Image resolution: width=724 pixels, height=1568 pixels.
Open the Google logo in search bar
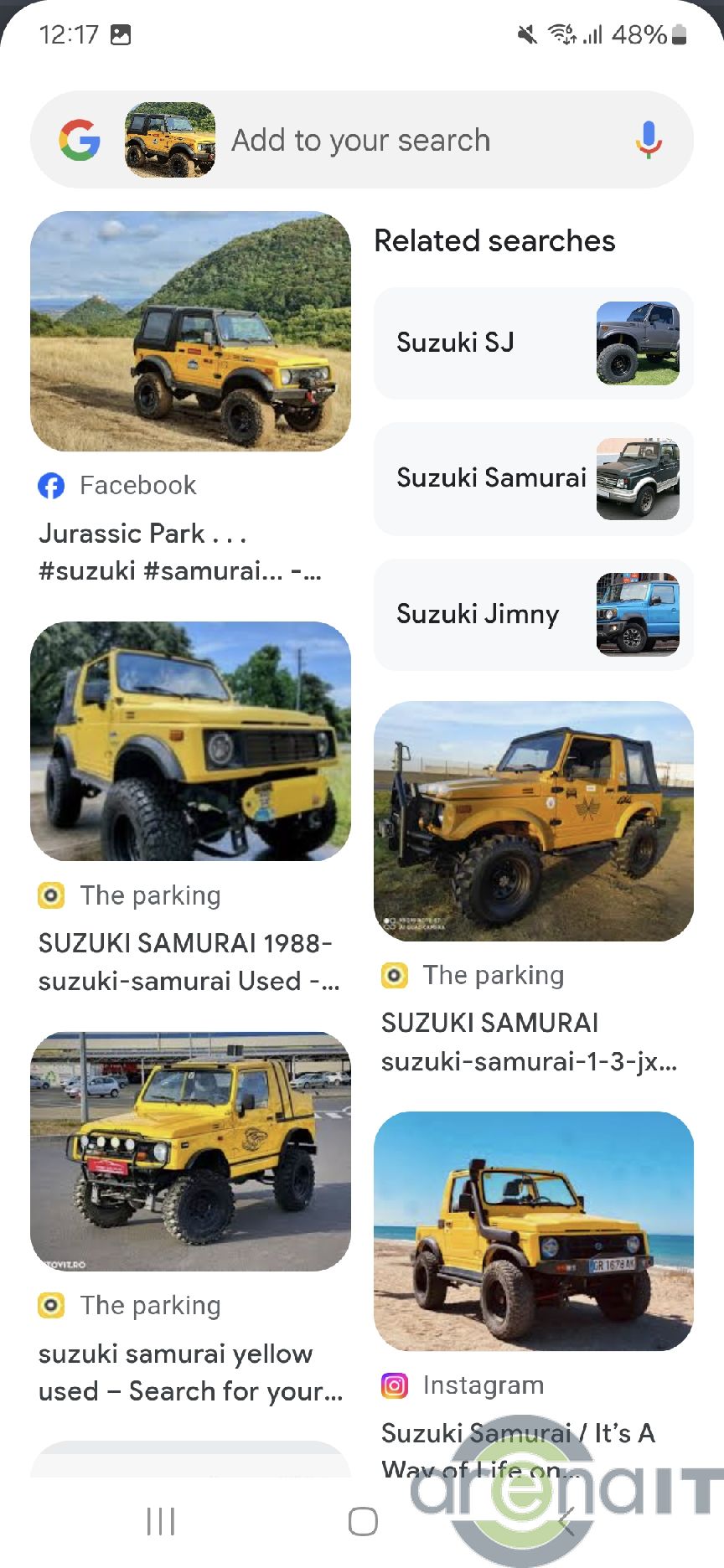tap(80, 140)
